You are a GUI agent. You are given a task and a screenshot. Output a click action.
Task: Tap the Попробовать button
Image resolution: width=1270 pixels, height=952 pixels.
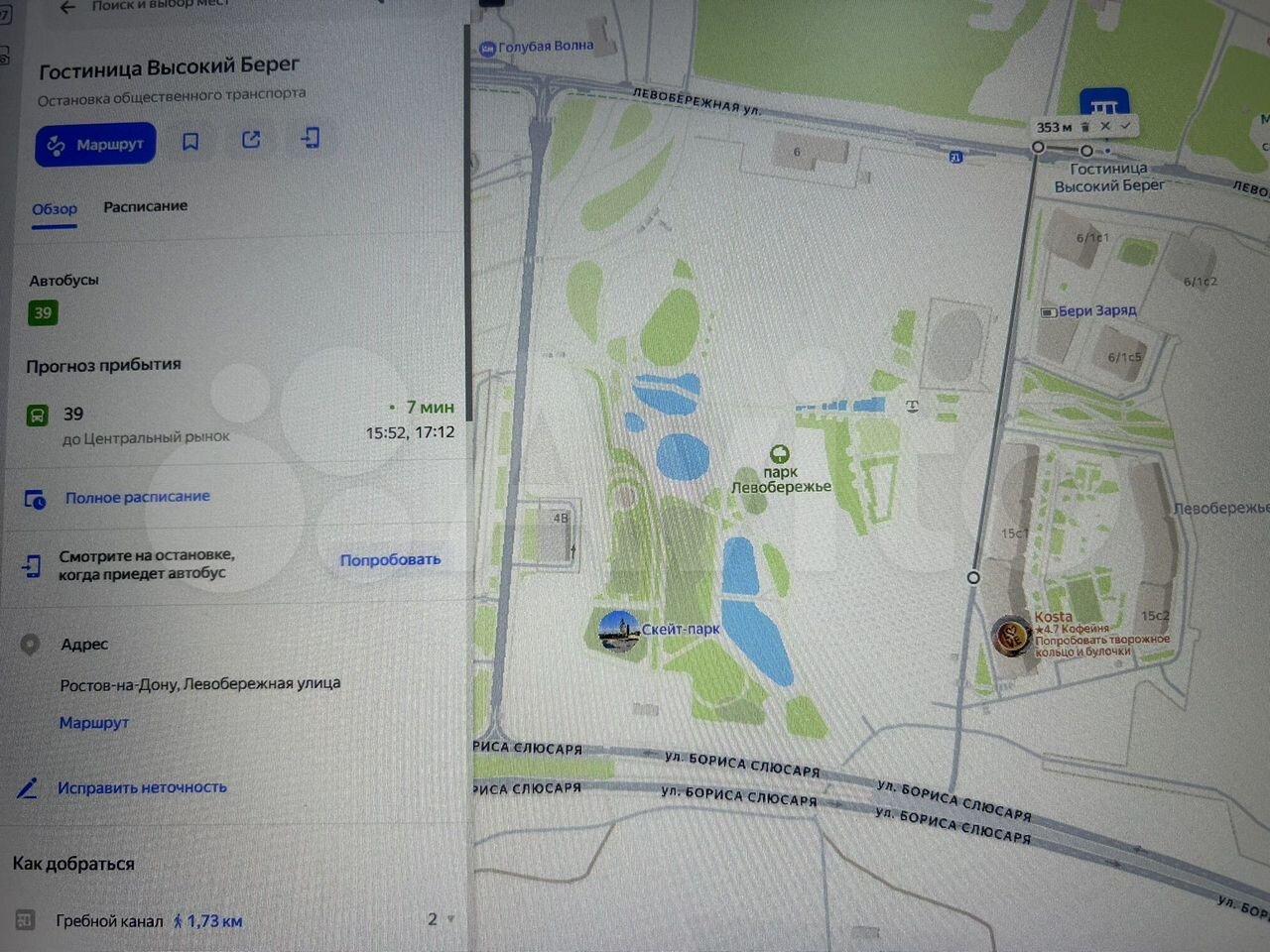[390, 560]
